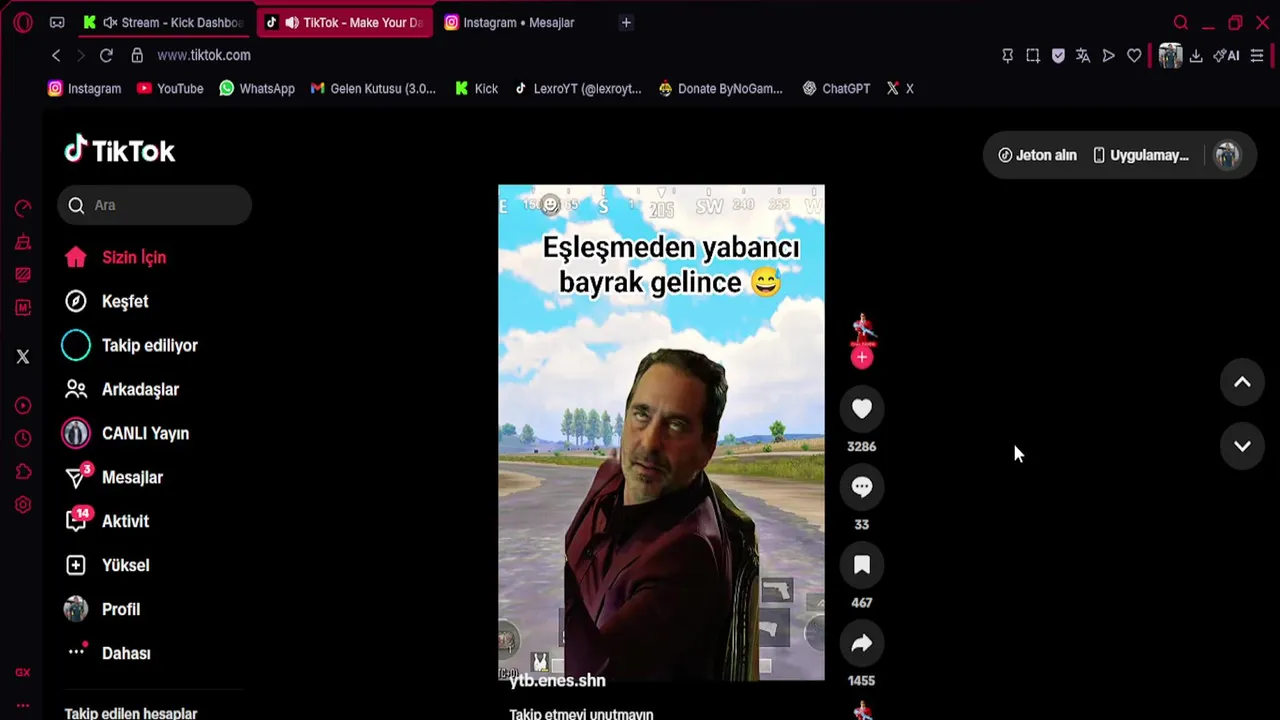The width and height of the screenshot is (1280, 720).
Task: Expand the Dahası menu
Action: click(x=125, y=653)
